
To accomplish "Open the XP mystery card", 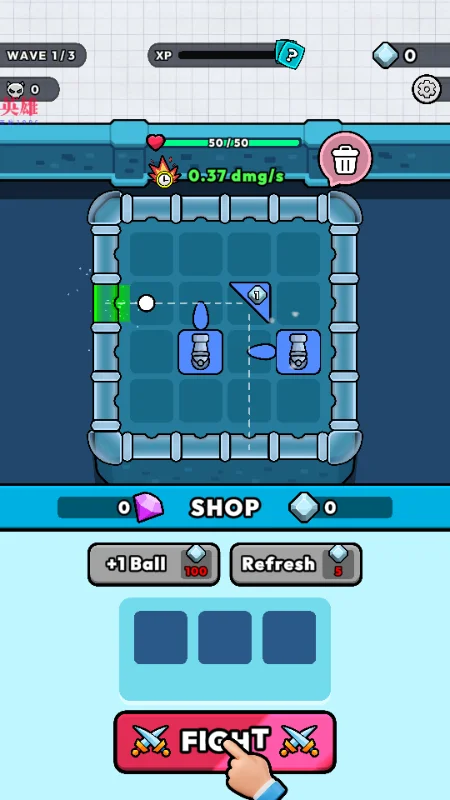I will click(x=289, y=54).
